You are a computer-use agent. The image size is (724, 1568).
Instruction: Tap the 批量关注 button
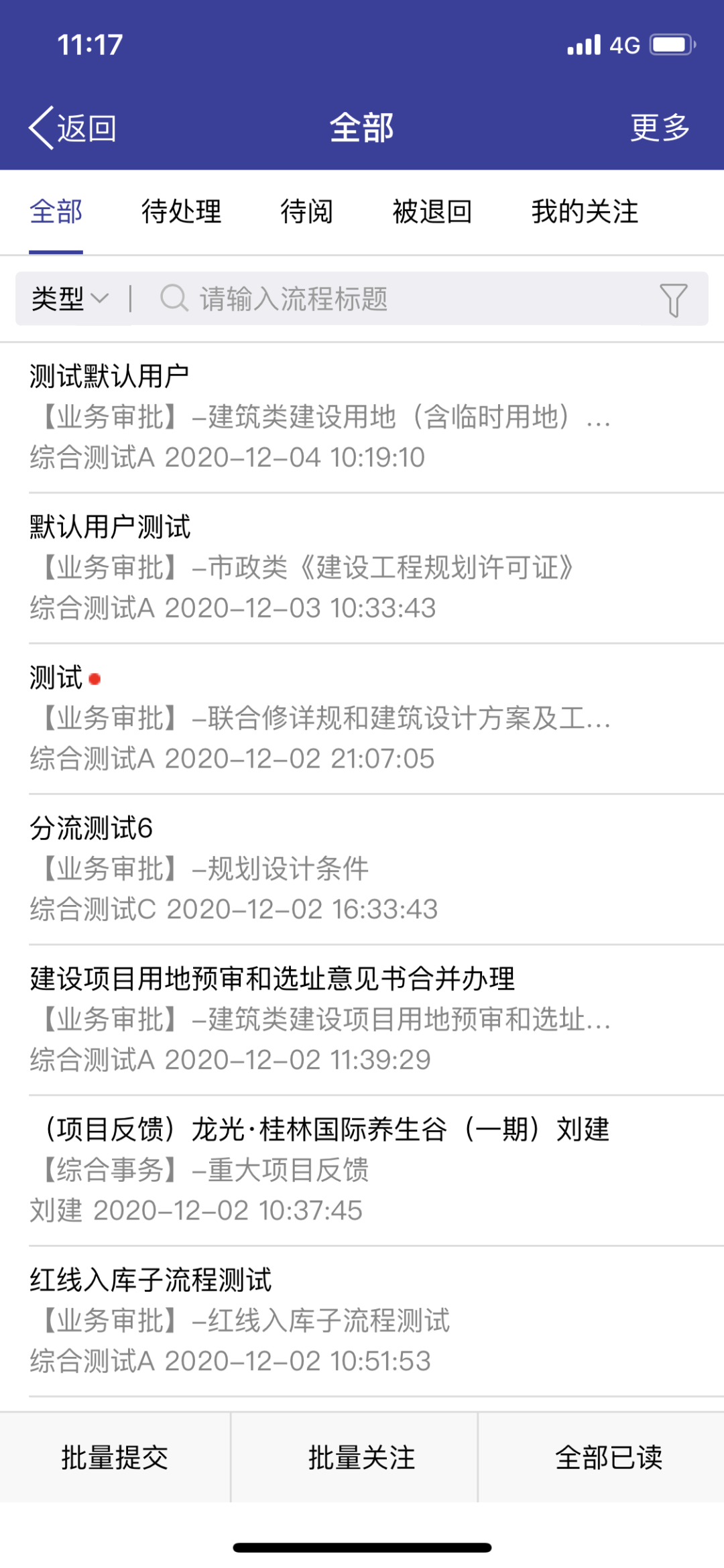point(361,1457)
